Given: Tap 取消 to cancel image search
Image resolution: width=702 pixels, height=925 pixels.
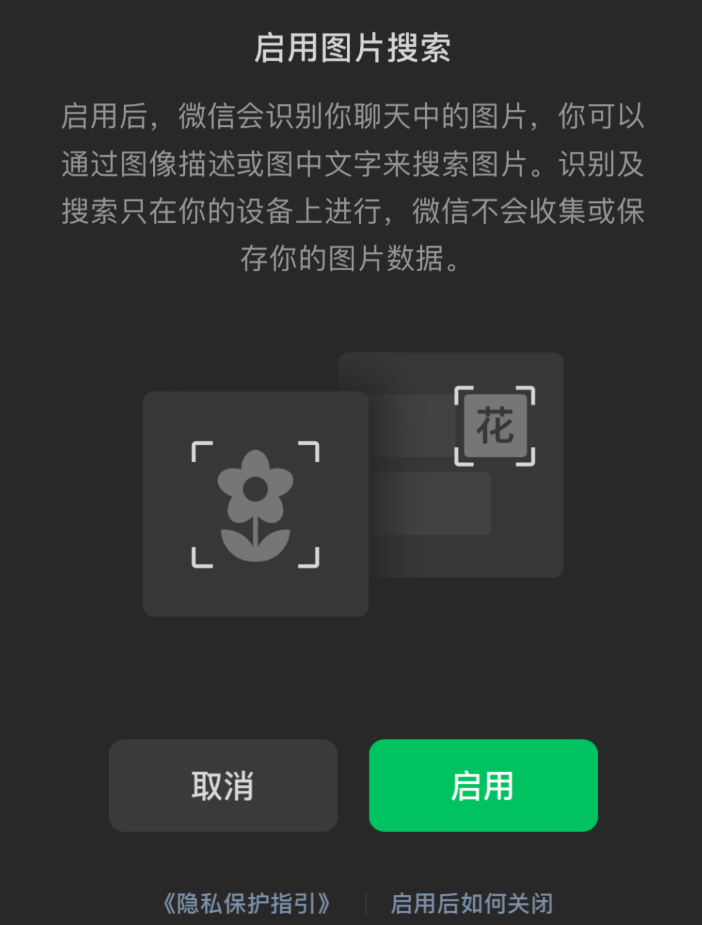Looking at the screenshot, I should click(223, 785).
